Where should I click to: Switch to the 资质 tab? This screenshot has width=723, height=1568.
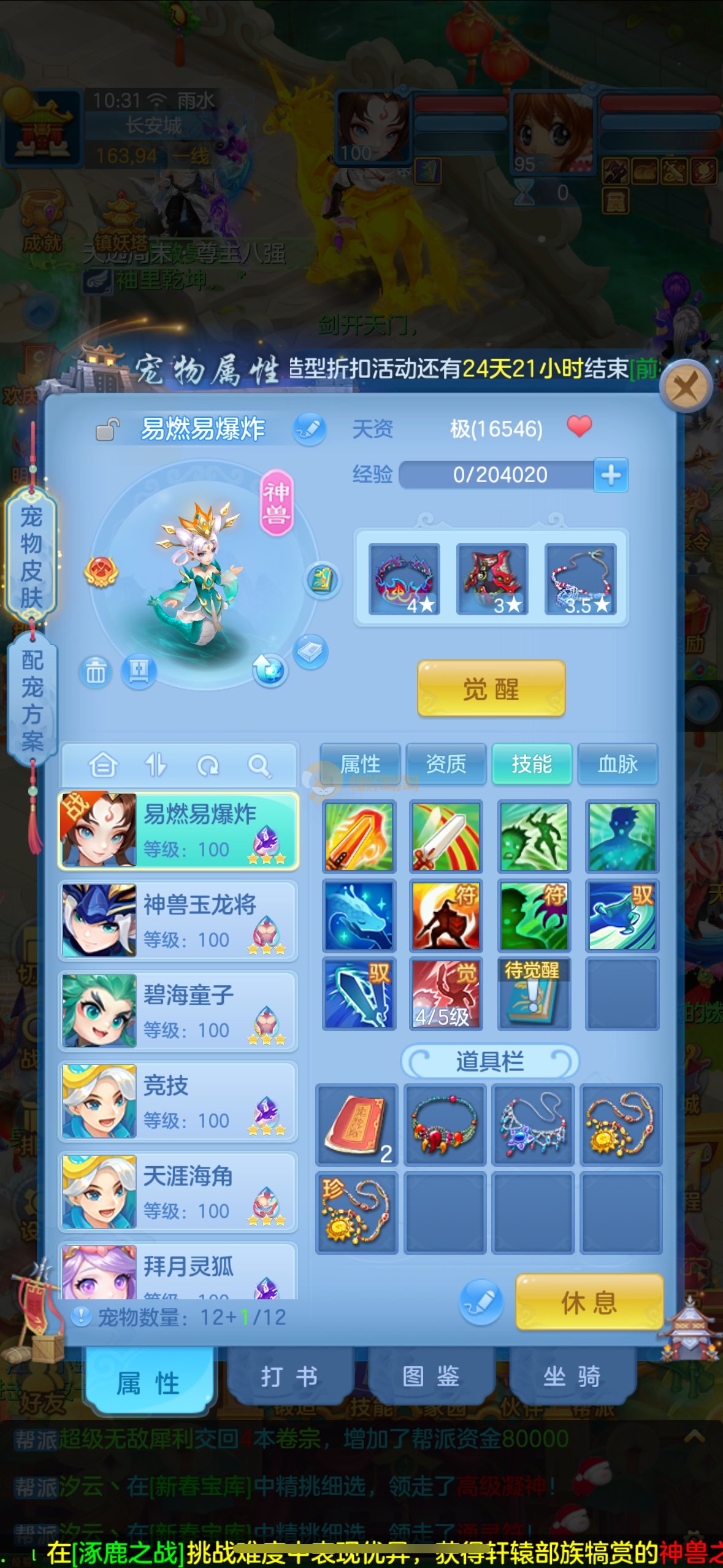point(446,764)
